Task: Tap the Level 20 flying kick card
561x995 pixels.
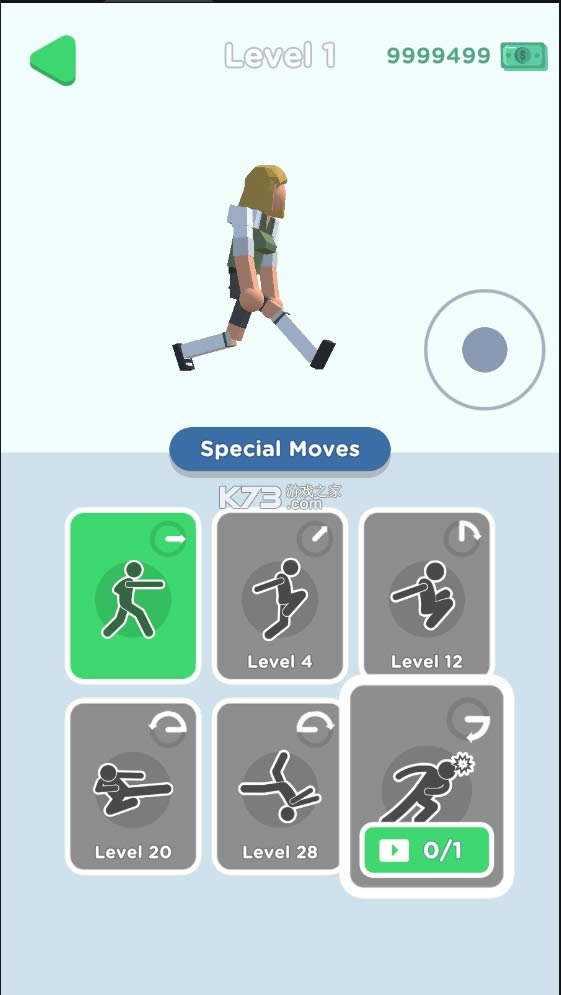Action: coord(133,786)
